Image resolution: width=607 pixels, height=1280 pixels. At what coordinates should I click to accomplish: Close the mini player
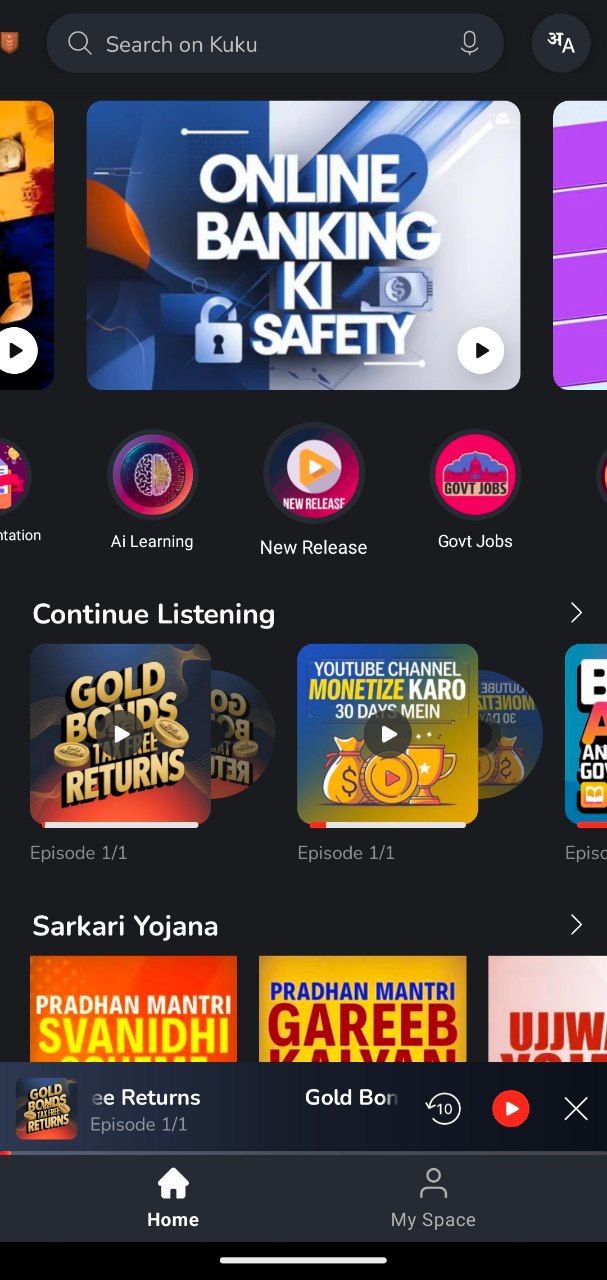coord(576,1108)
